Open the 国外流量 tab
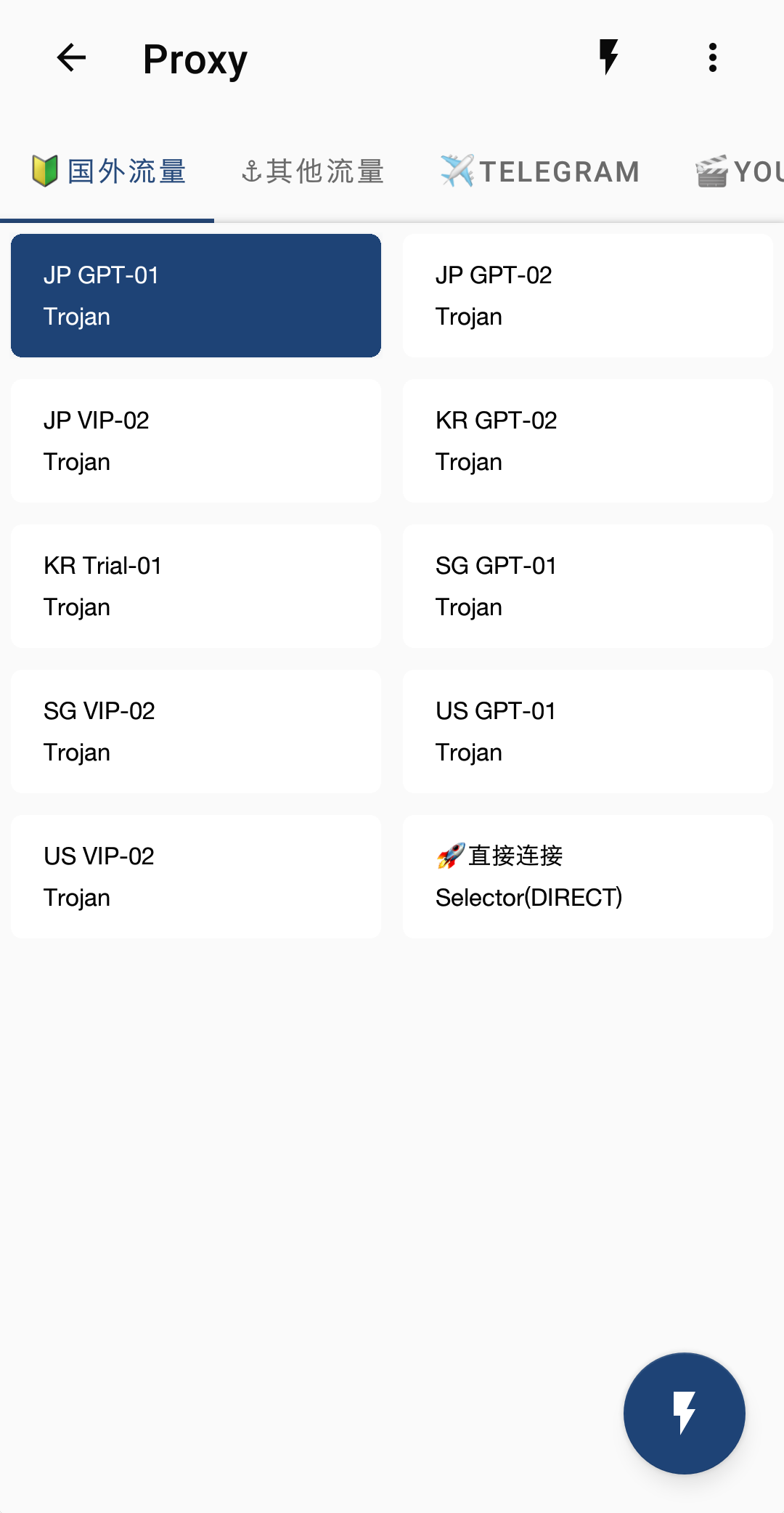784x1513 pixels. click(x=108, y=172)
